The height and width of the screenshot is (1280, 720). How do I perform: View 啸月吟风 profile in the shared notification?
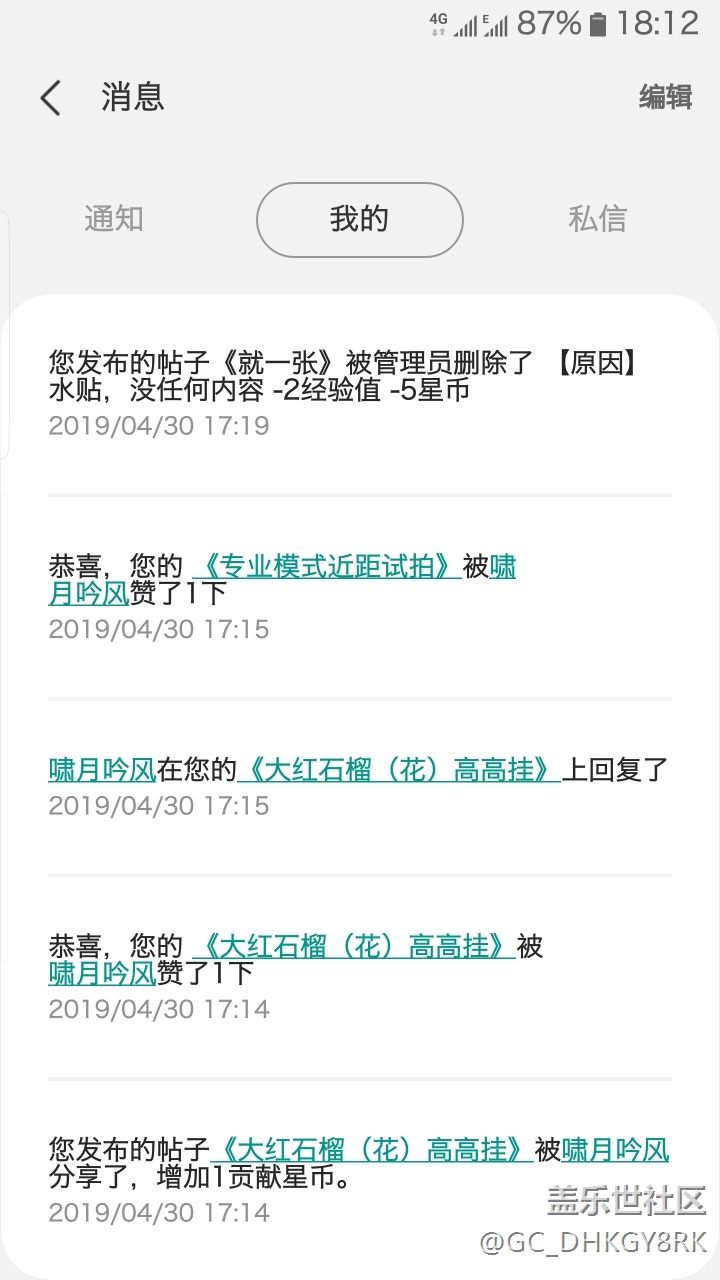tap(615, 1149)
